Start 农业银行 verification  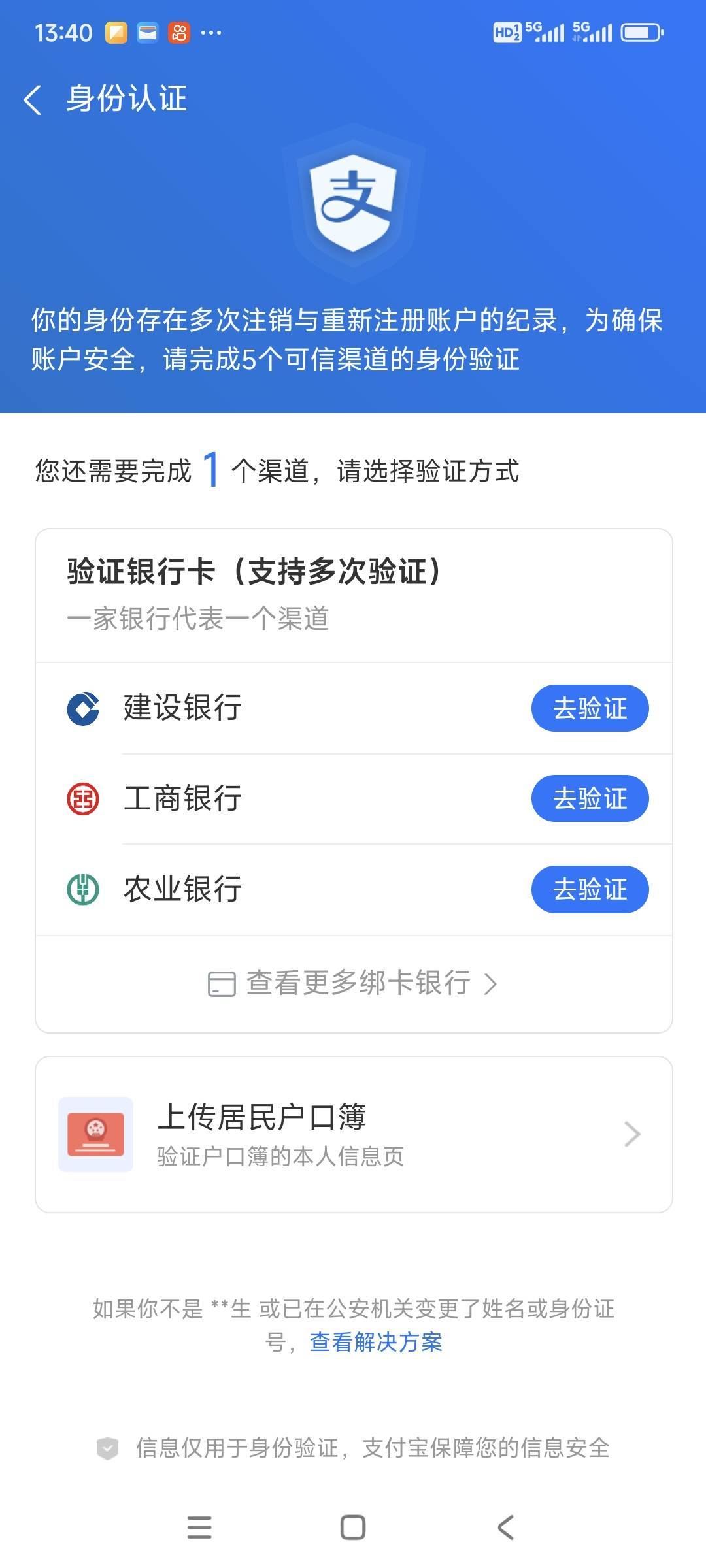pyautogui.click(x=590, y=889)
